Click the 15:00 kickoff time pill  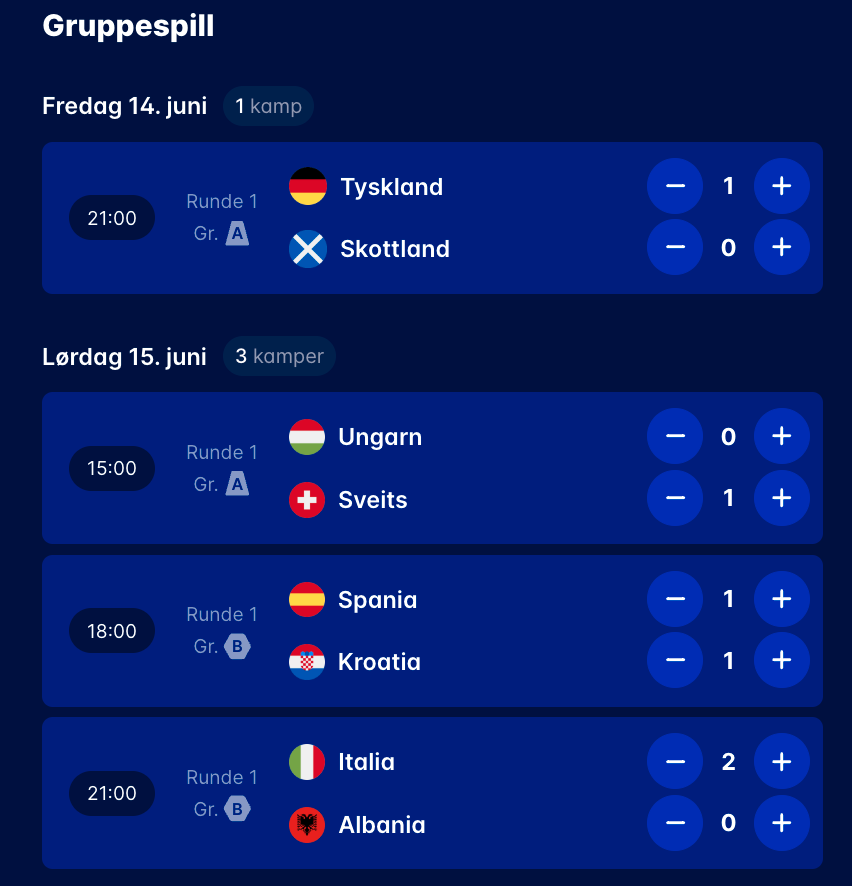pos(112,468)
